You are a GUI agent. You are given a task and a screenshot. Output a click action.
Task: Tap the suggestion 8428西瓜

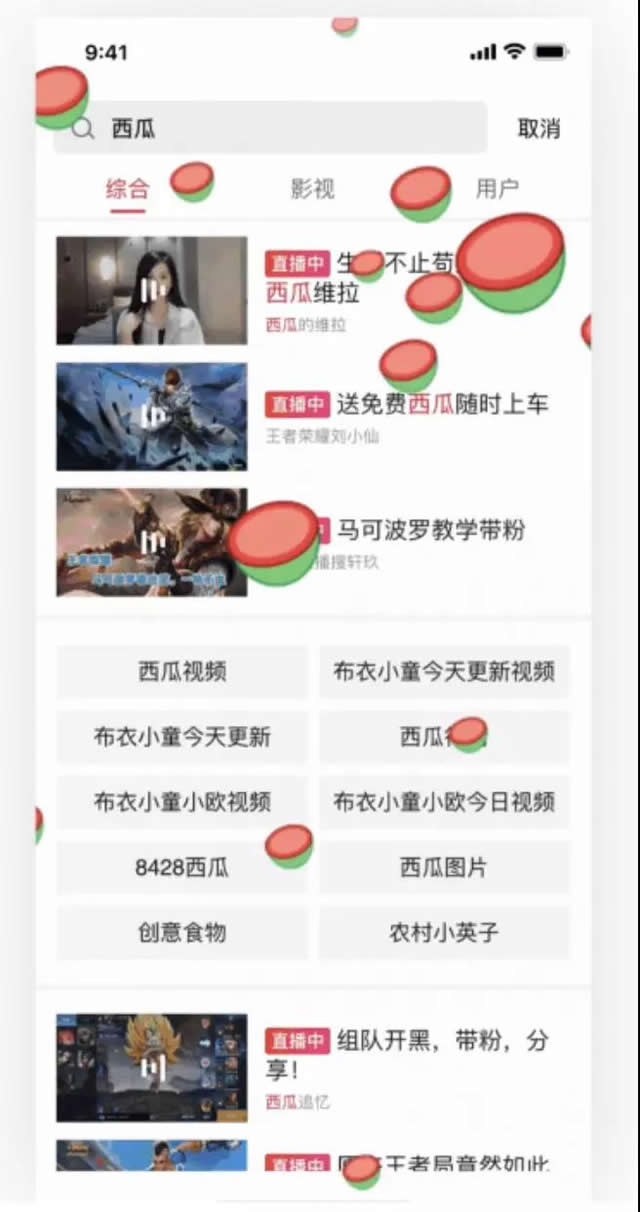click(182, 867)
